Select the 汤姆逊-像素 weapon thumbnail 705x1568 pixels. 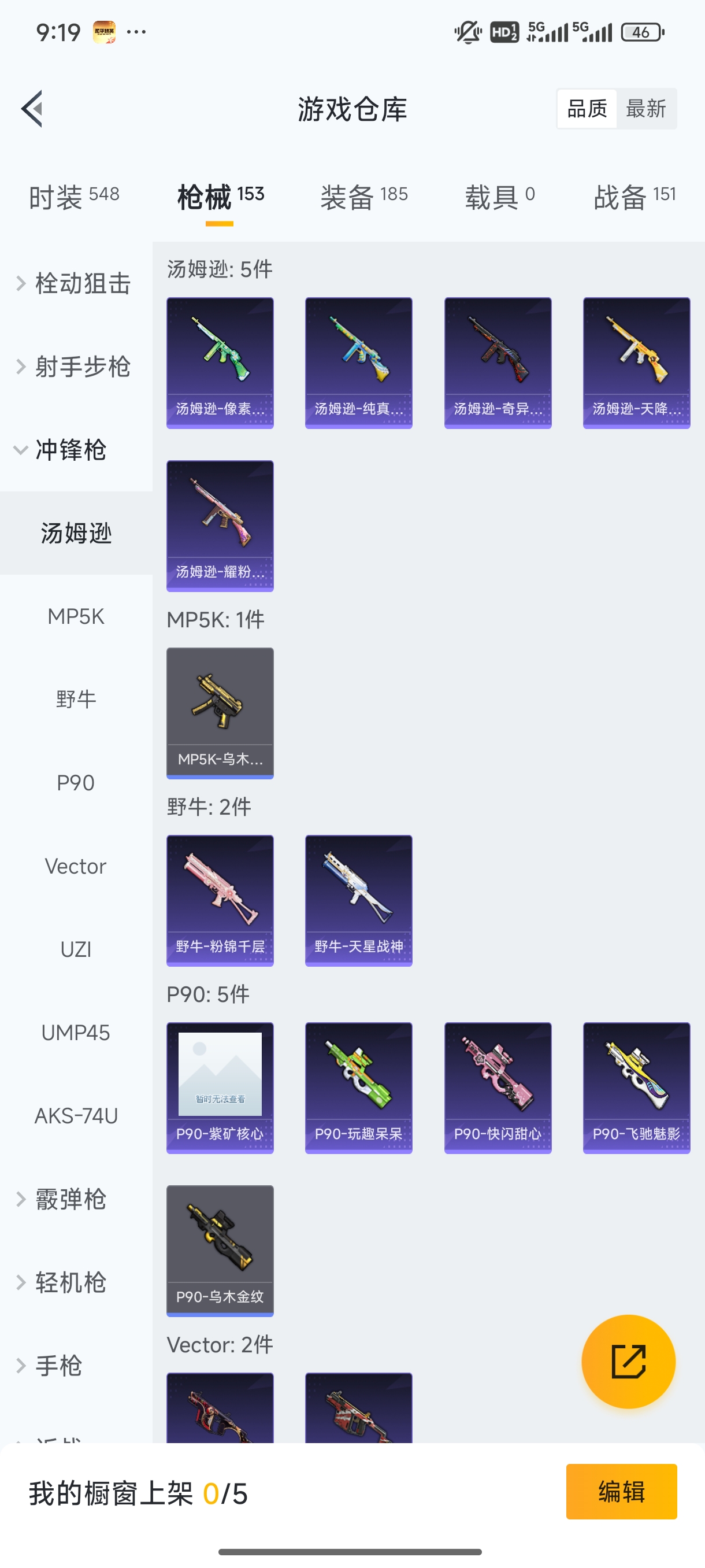pos(220,361)
